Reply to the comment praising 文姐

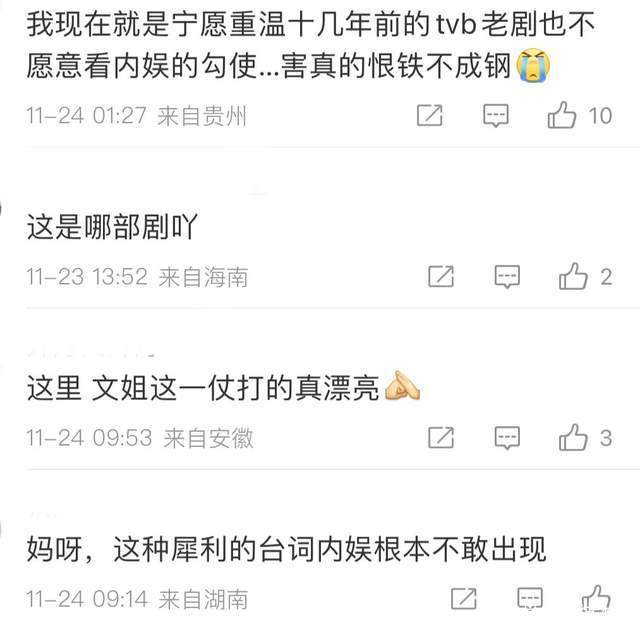508,437
